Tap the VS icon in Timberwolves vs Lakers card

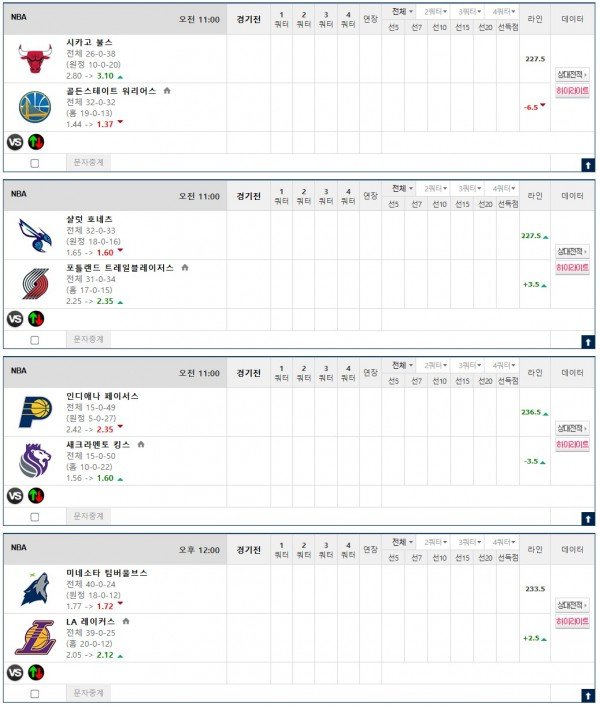tap(15, 671)
